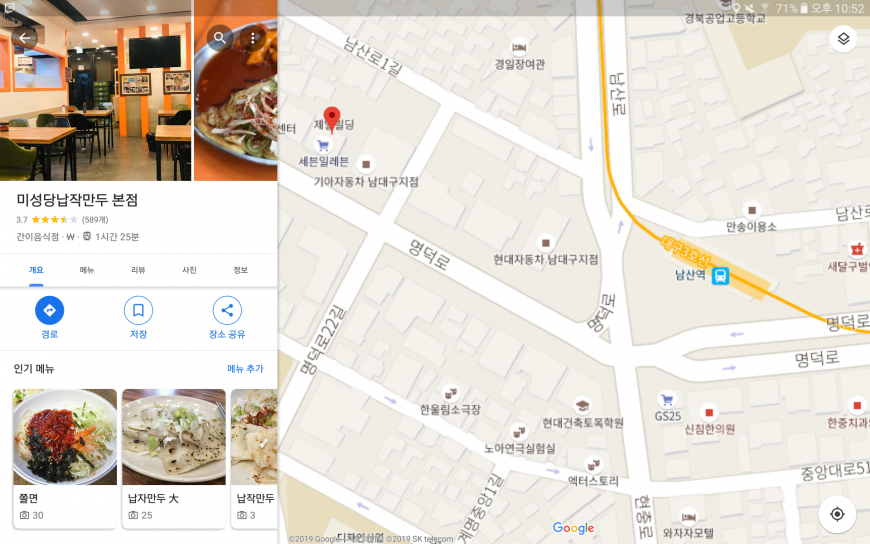Share the place via 장소 공유
This screenshot has height=544, width=870.
[x=227, y=311]
